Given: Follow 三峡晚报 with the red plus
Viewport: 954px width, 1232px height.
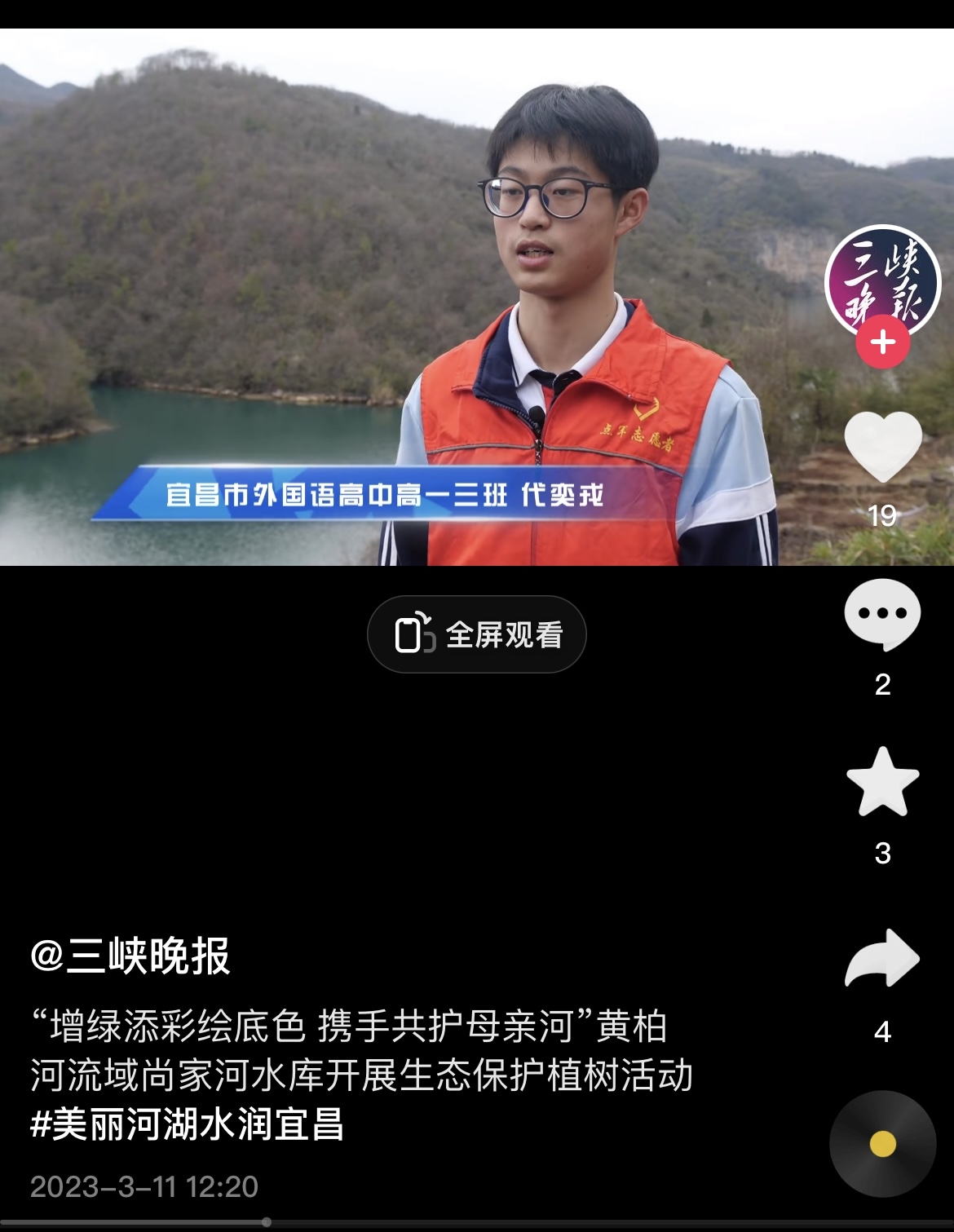Looking at the screenshot, I should [x=882, y=342].
